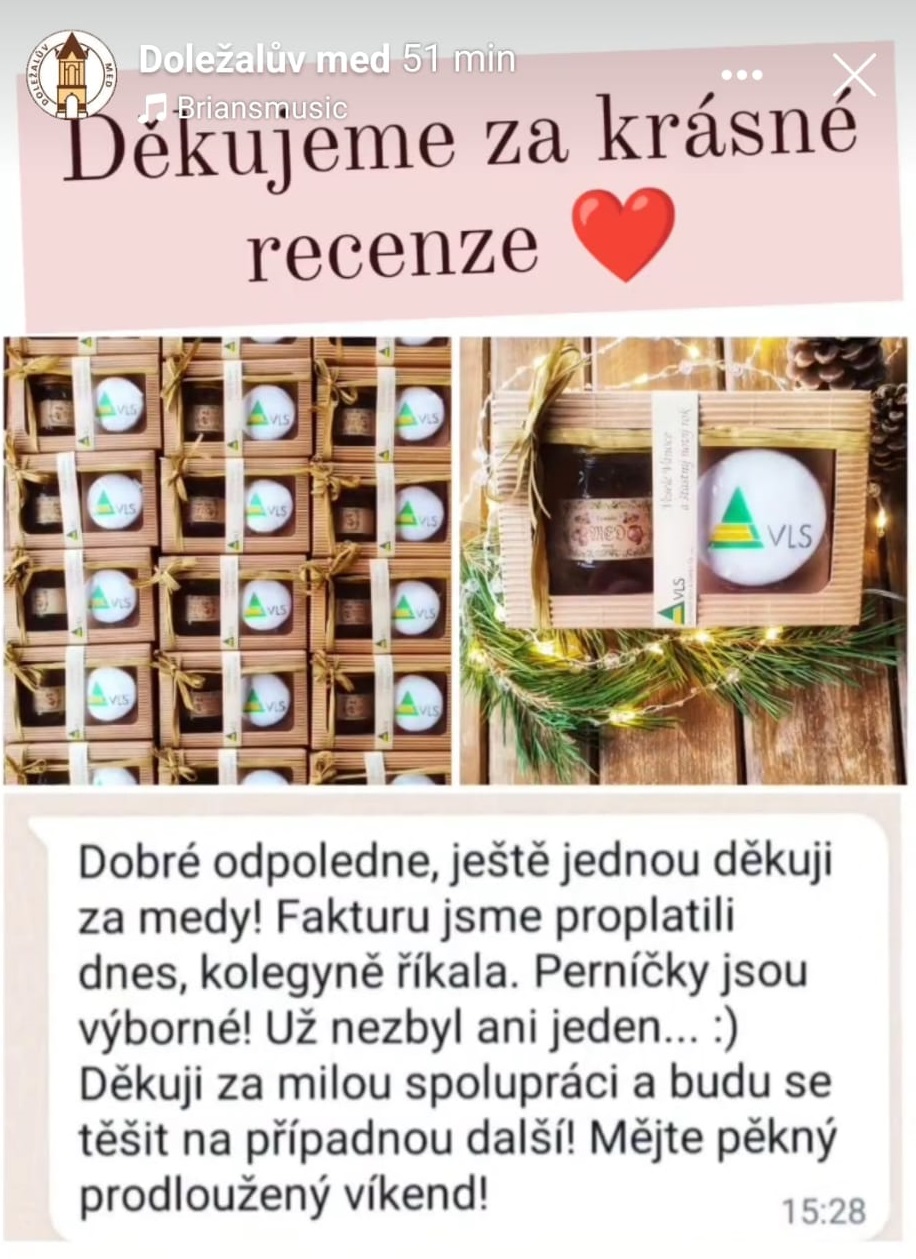Open Doležalův med profile picture

[70, 74]
